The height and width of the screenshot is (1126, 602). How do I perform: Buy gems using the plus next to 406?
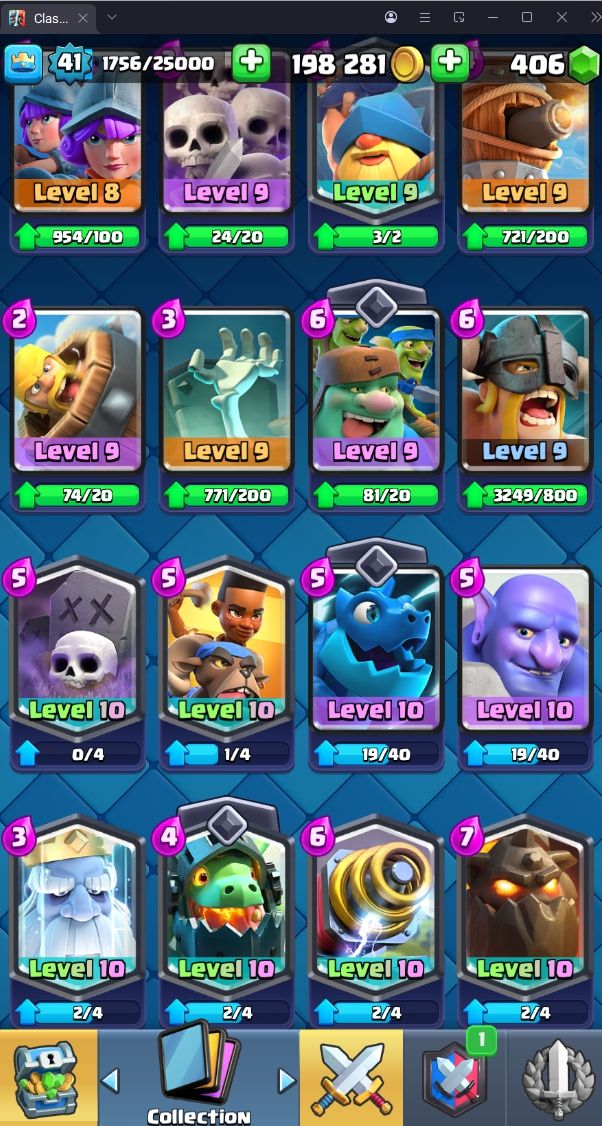click(582, 64)
